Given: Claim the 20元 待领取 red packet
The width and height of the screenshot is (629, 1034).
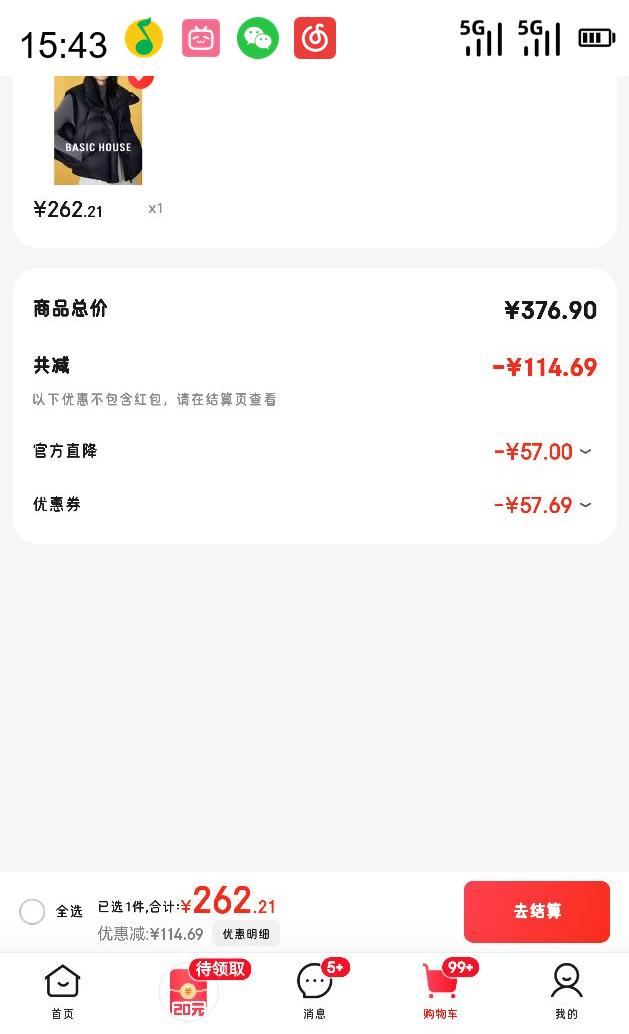Looking at the screenshot, I should (x=189, y=990).
